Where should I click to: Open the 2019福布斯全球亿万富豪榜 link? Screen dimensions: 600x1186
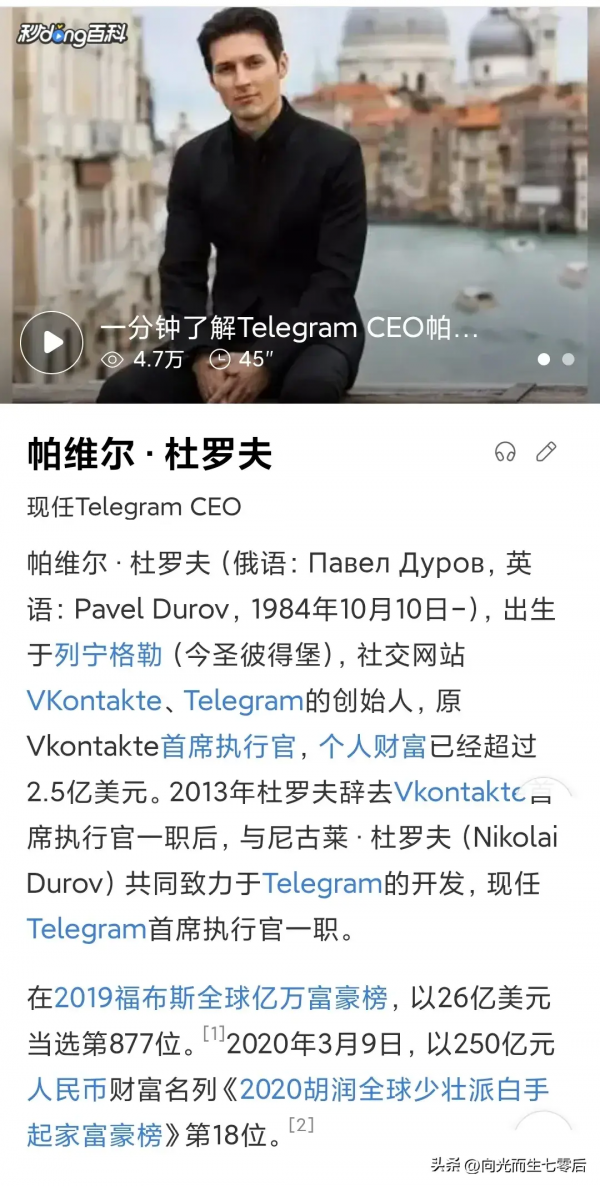tap(220, 1000)
